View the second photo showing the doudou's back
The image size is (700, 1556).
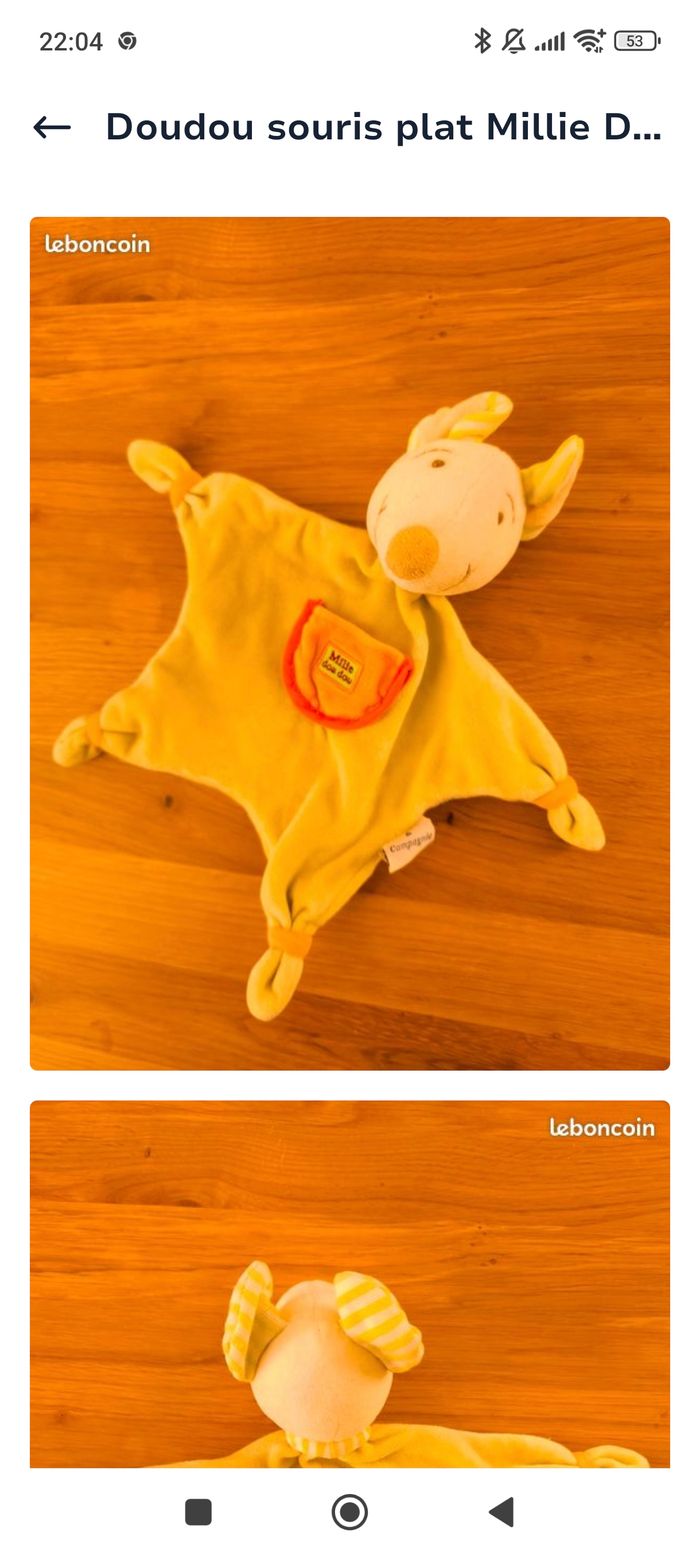tap(349, 1284)
